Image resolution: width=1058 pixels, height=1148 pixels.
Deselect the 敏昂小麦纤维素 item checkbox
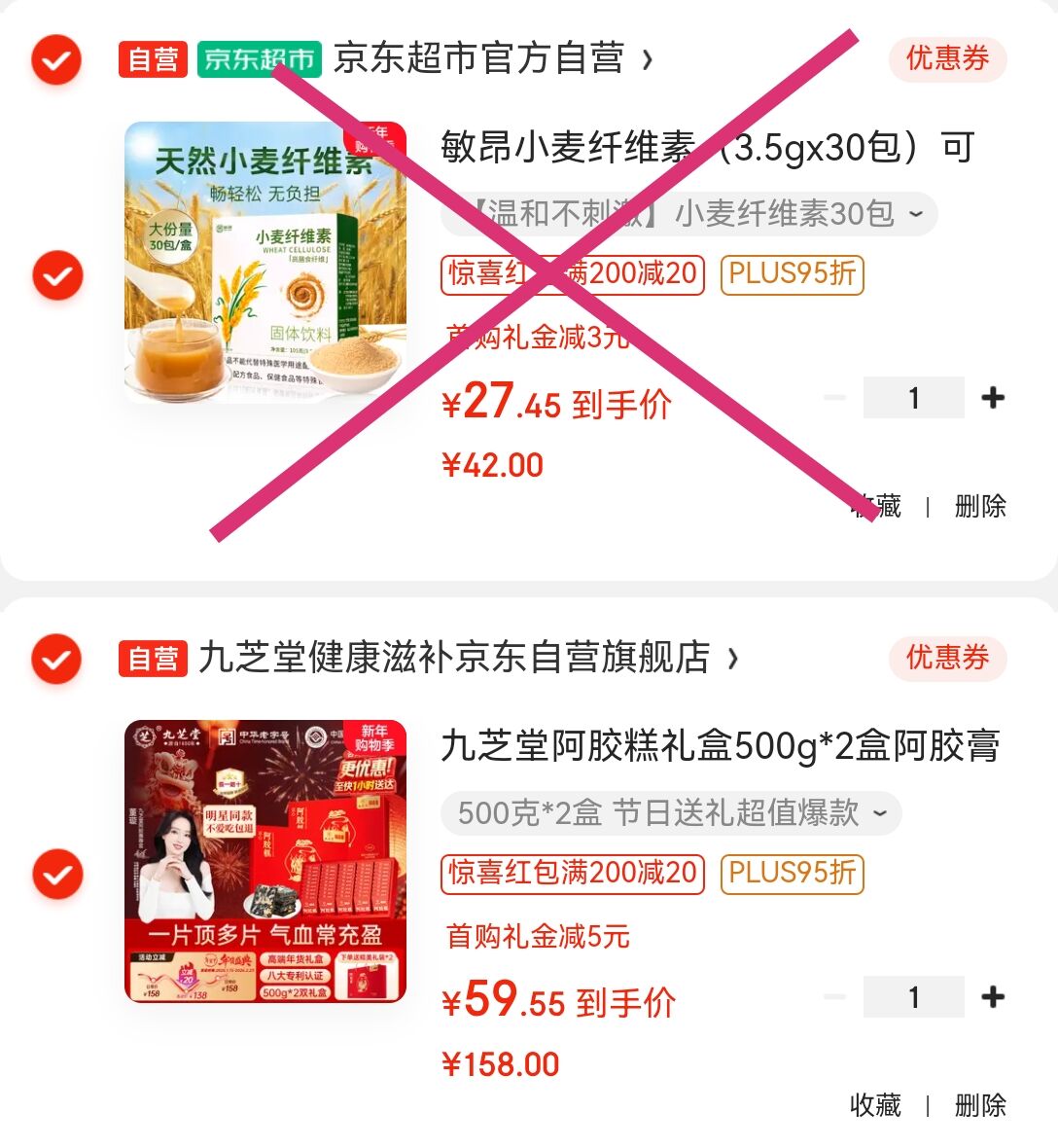pos(57,276)
